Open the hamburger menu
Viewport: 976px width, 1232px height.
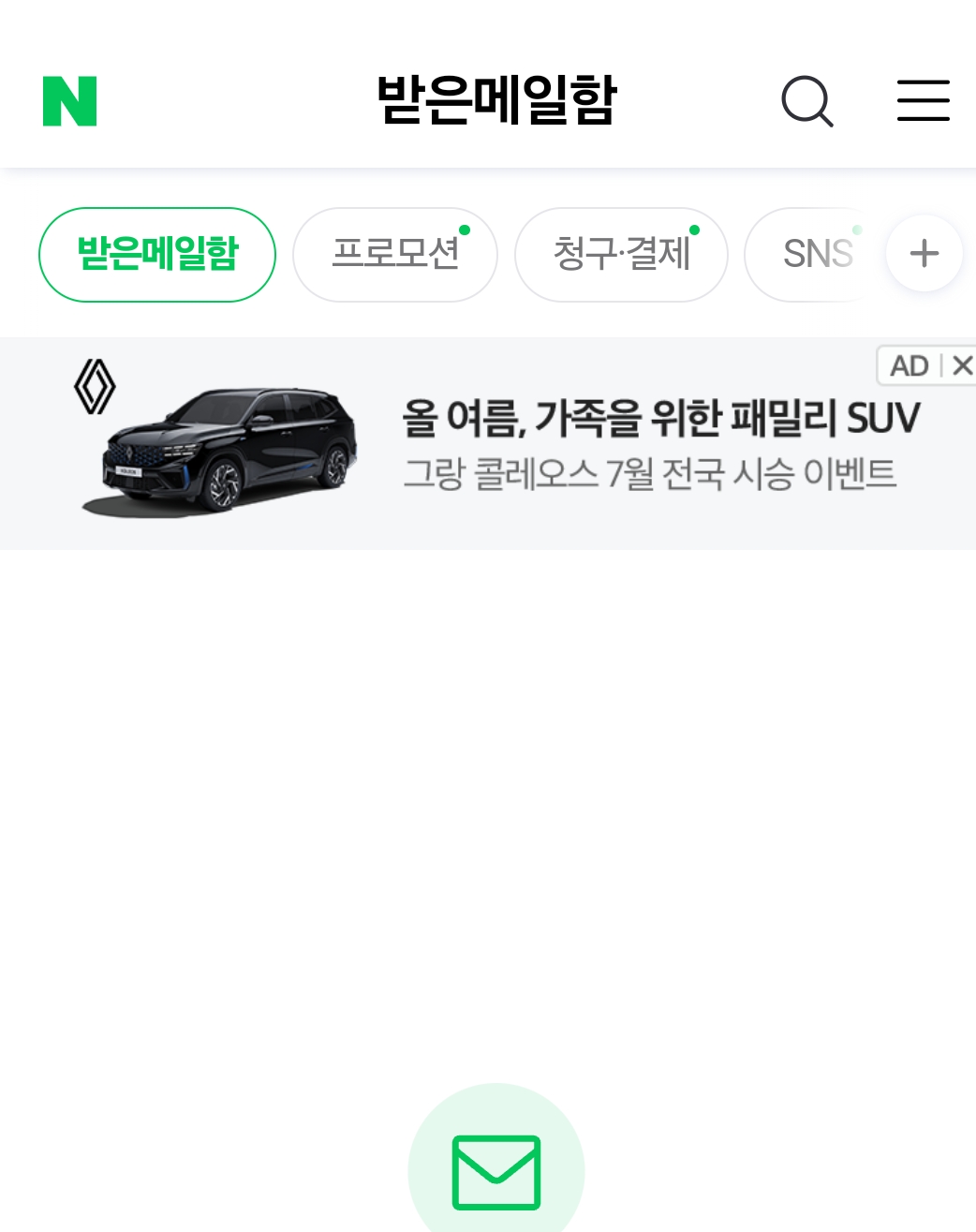coord(923,101)
